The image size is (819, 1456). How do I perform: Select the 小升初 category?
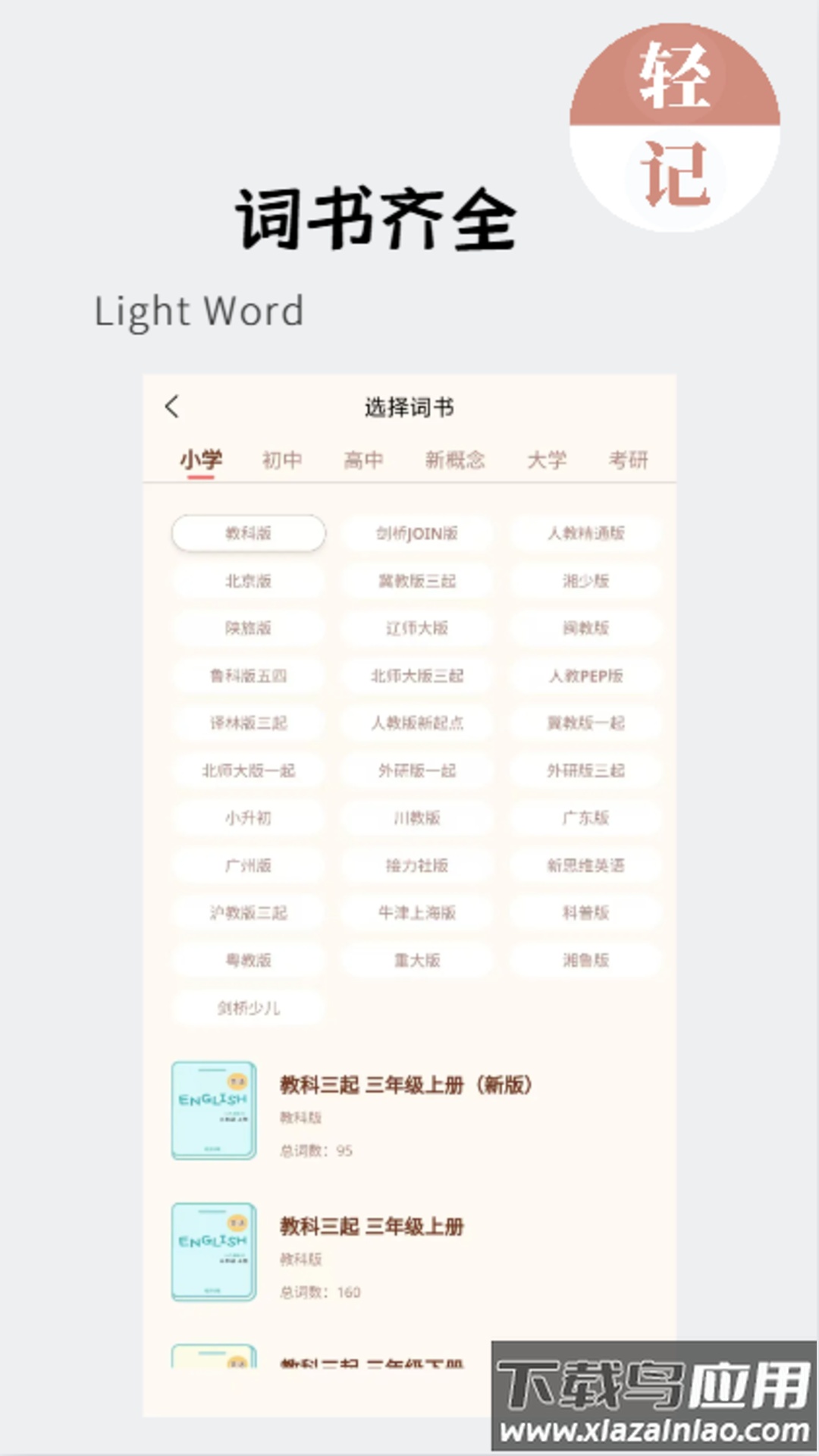click(248, 818)
